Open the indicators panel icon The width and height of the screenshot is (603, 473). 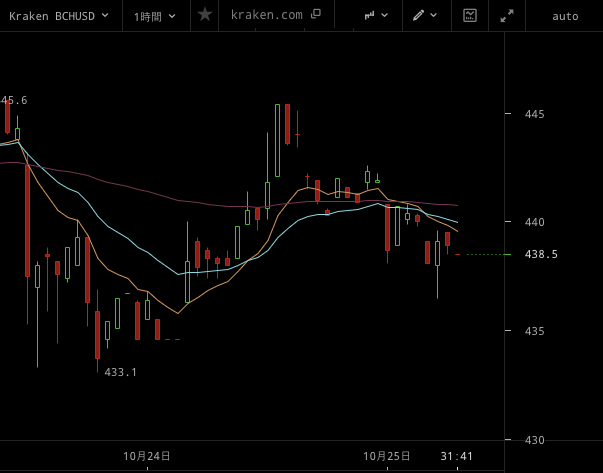tap(470, 16)
